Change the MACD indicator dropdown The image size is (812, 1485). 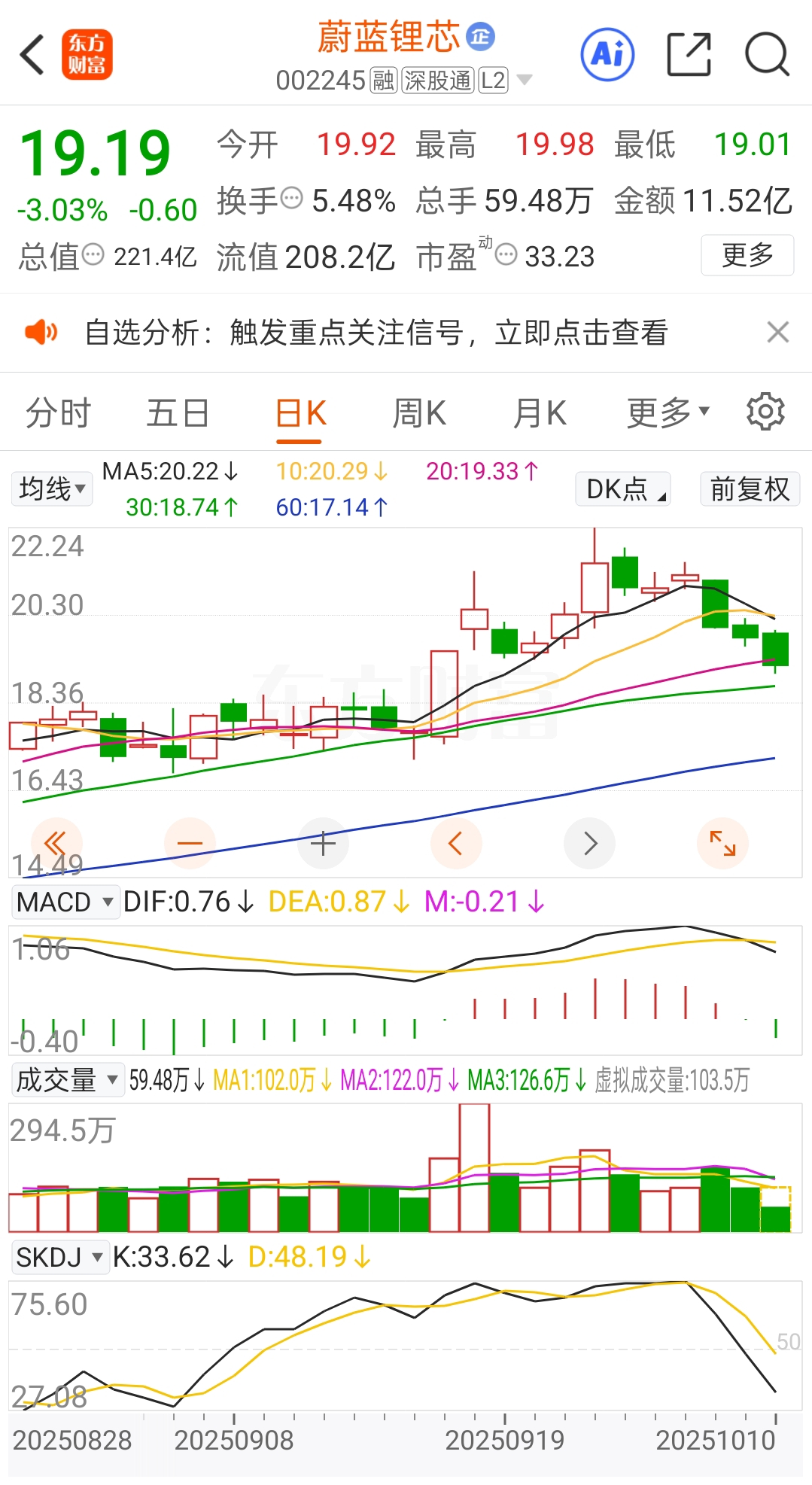pyautogui.click(x=65, y=902)
